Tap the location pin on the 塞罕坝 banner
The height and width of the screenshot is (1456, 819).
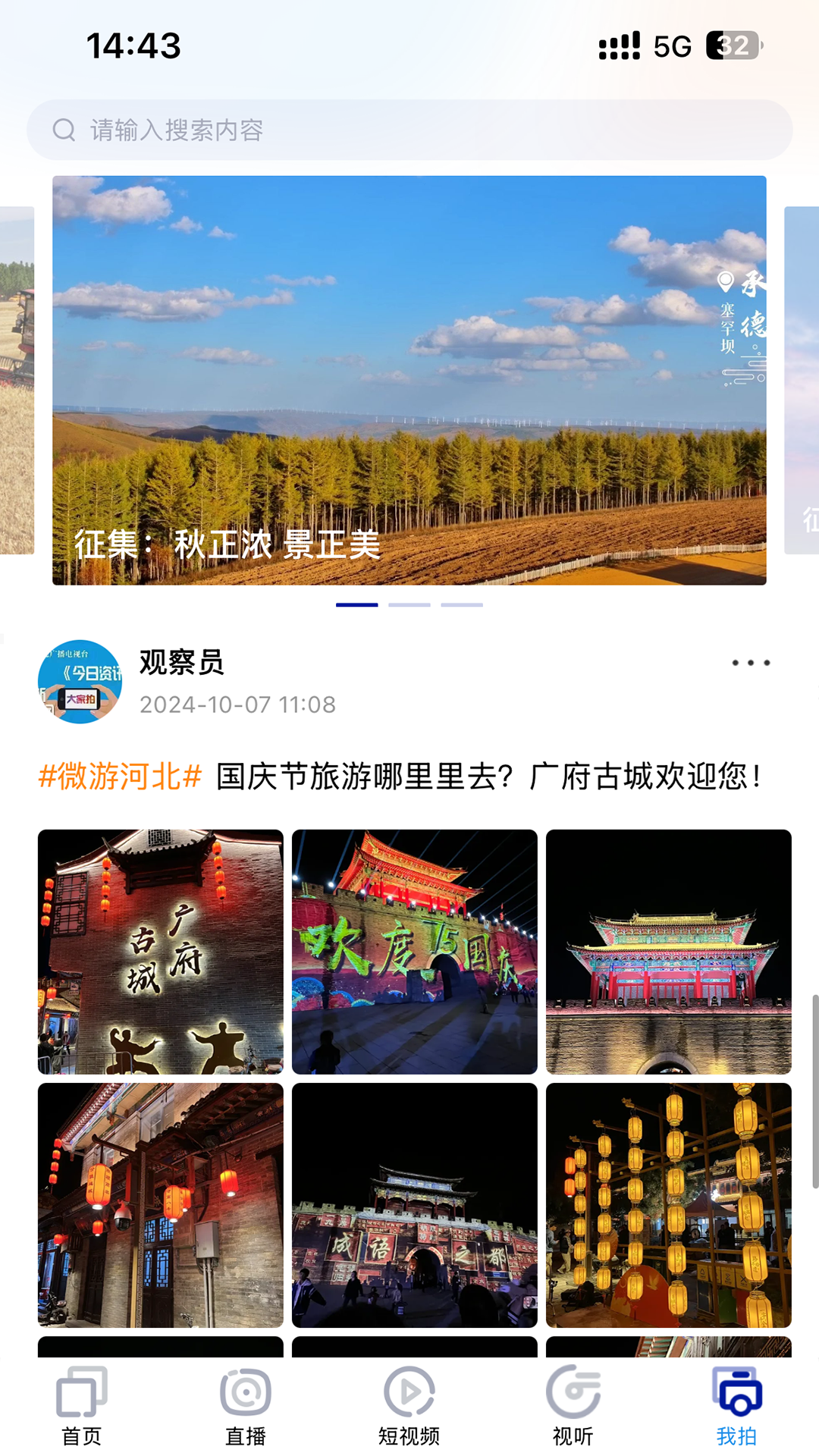pyautogui.click(x=725, y=282)
